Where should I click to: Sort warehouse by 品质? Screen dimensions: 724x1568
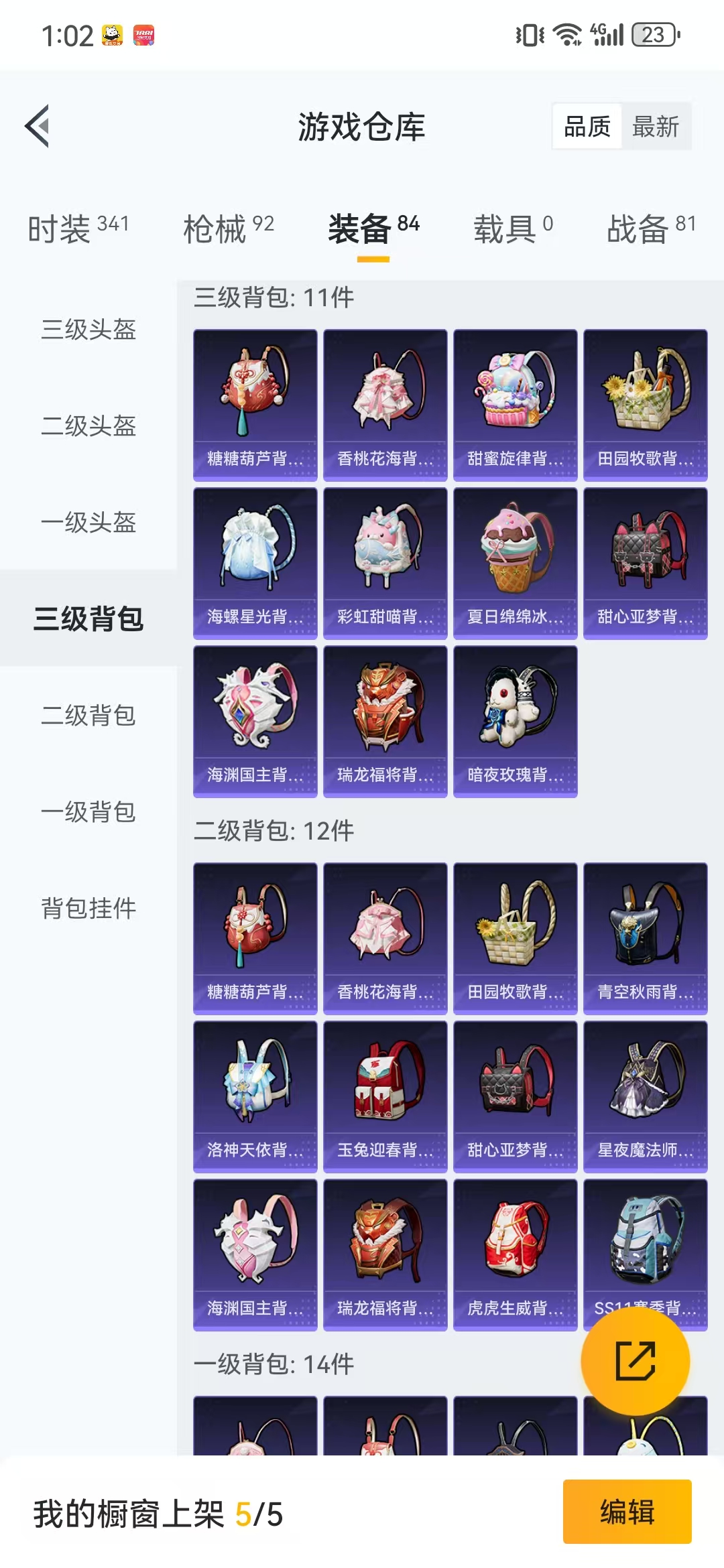point(587,126)
